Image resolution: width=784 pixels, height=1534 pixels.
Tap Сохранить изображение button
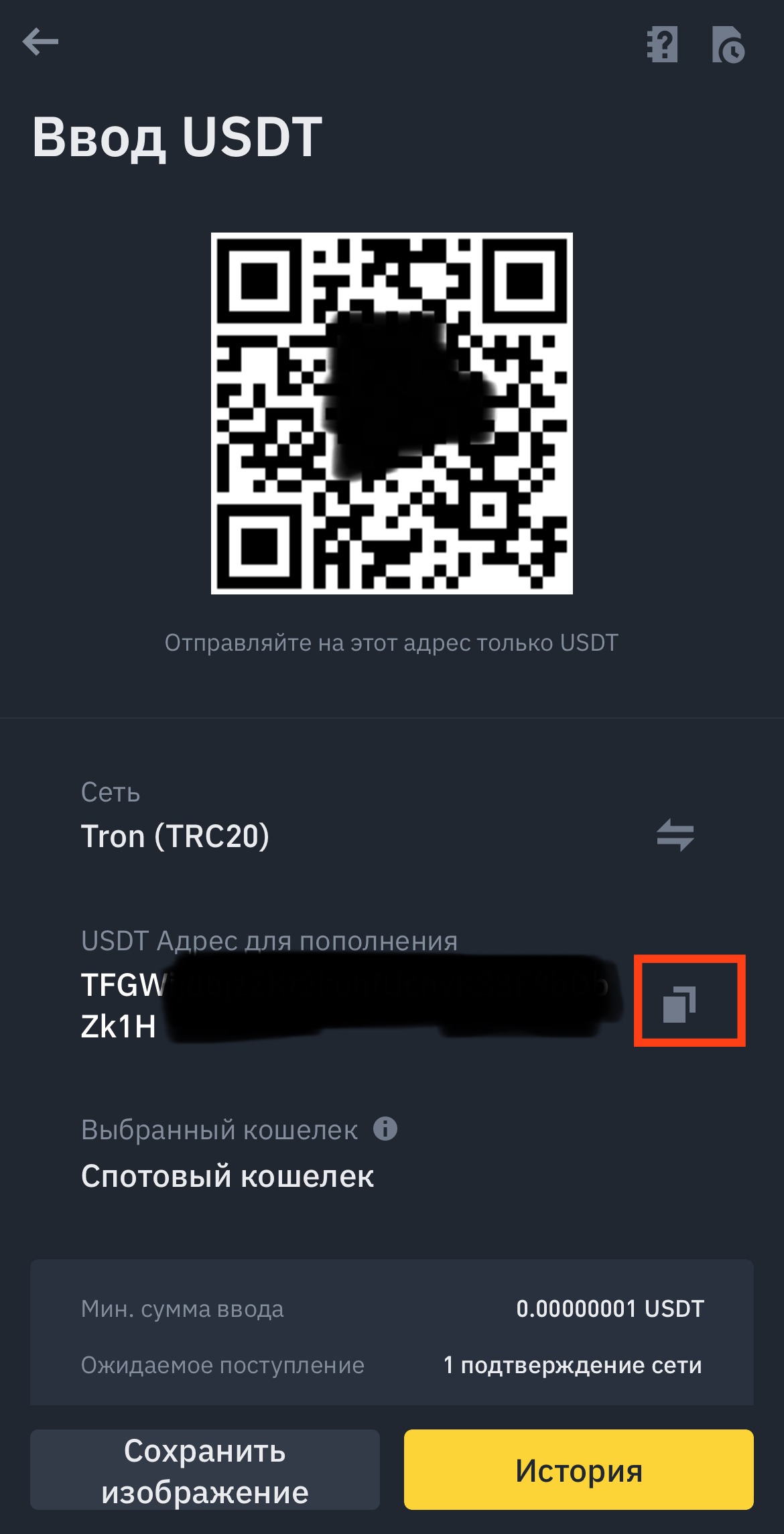pos(205,1470)
